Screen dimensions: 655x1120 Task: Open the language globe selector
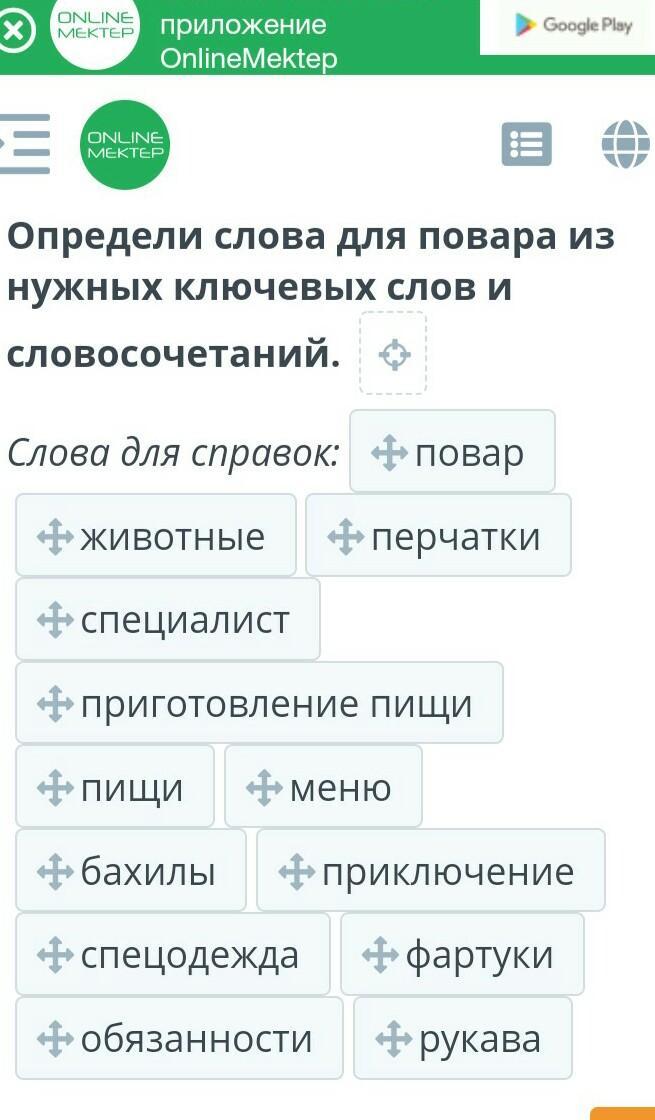click(x=626, y=146)
